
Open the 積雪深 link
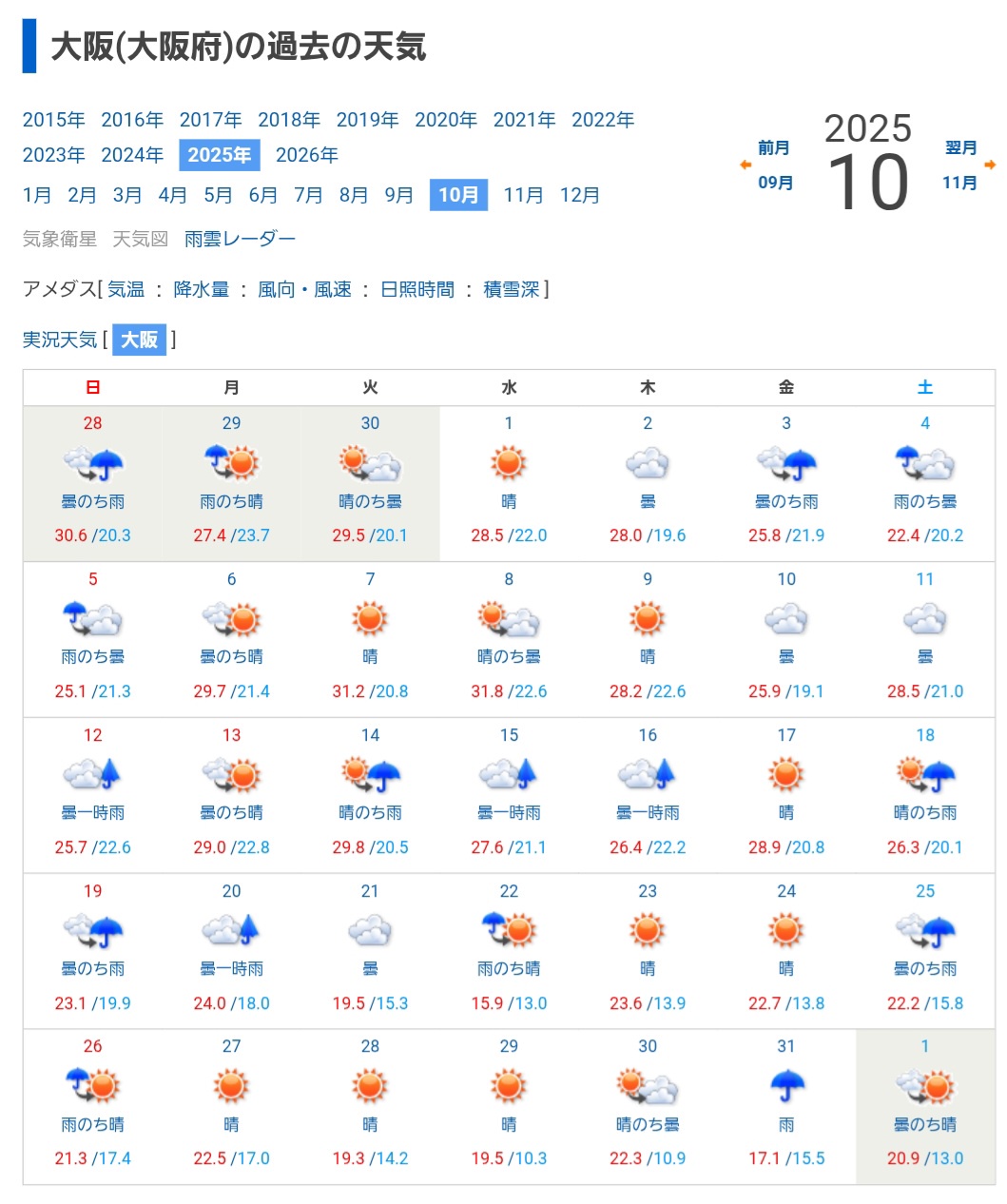[512, 289]
